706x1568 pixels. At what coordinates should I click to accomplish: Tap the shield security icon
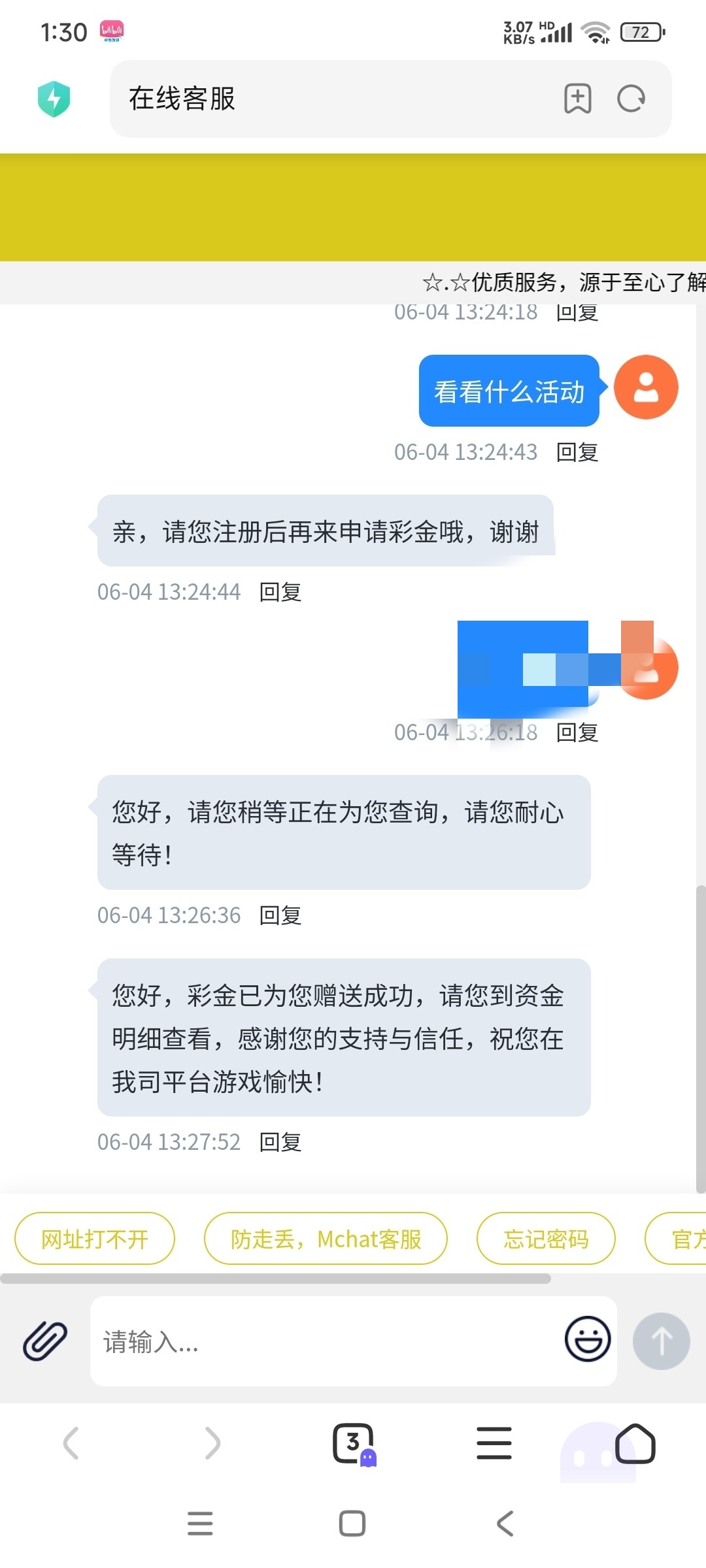[x=54, y=99]
